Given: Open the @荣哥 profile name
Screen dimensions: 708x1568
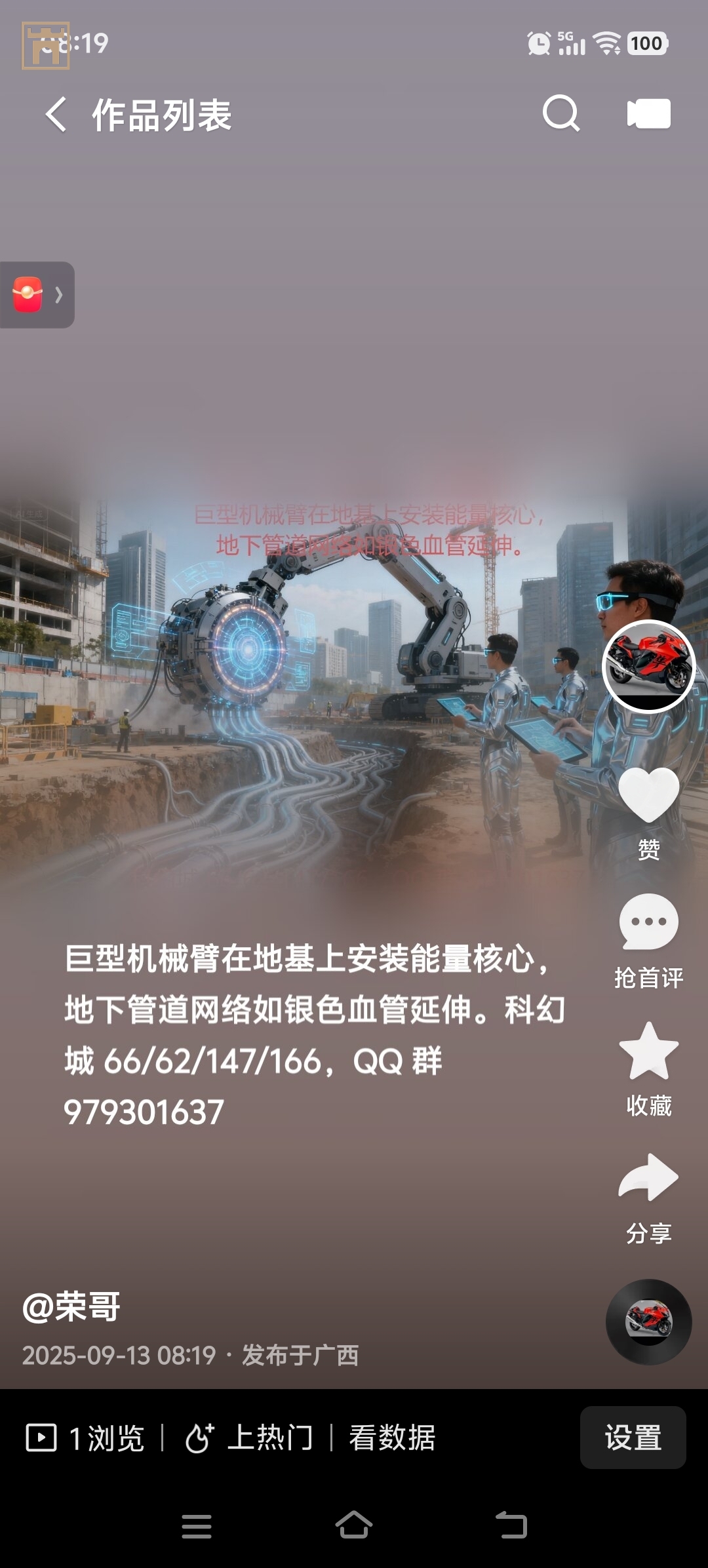Looking at the screenshot, I should 72,1306.
